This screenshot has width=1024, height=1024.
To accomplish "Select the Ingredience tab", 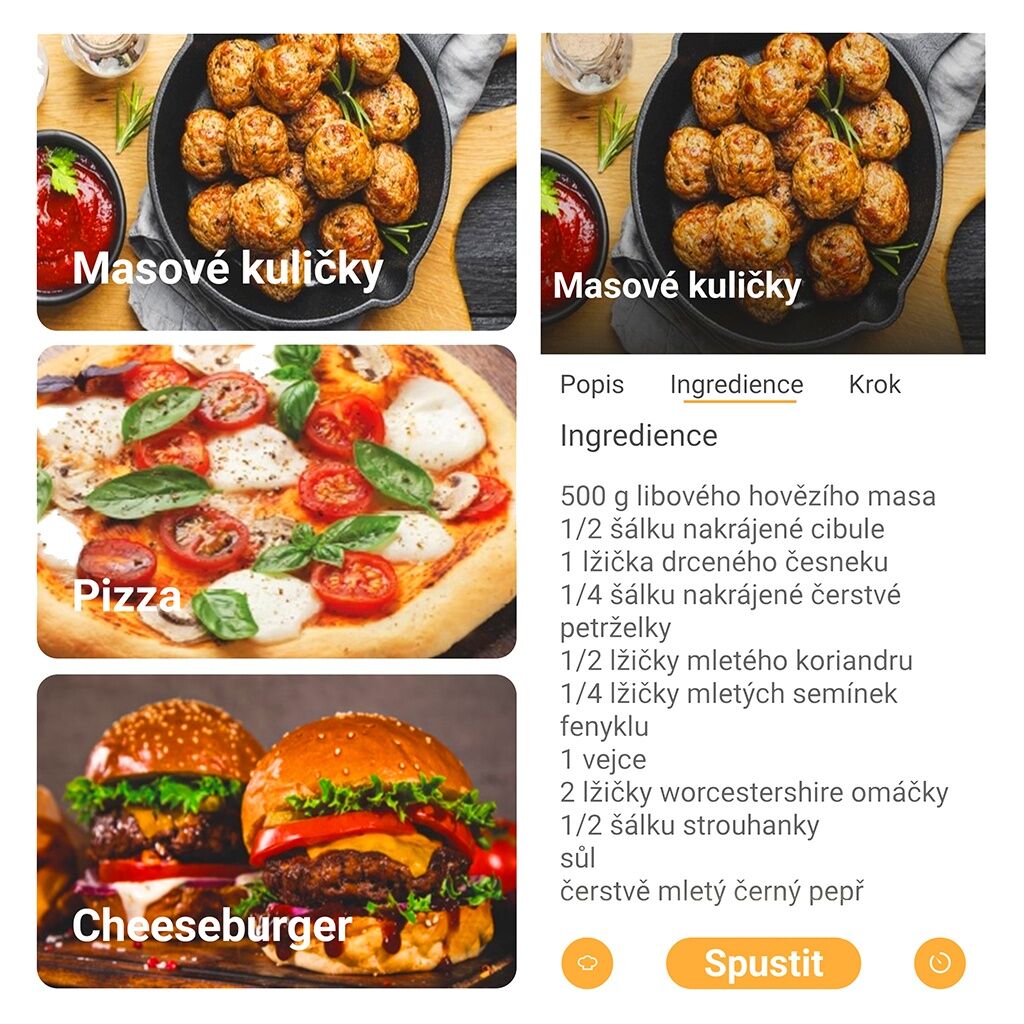I will (737, 385).
